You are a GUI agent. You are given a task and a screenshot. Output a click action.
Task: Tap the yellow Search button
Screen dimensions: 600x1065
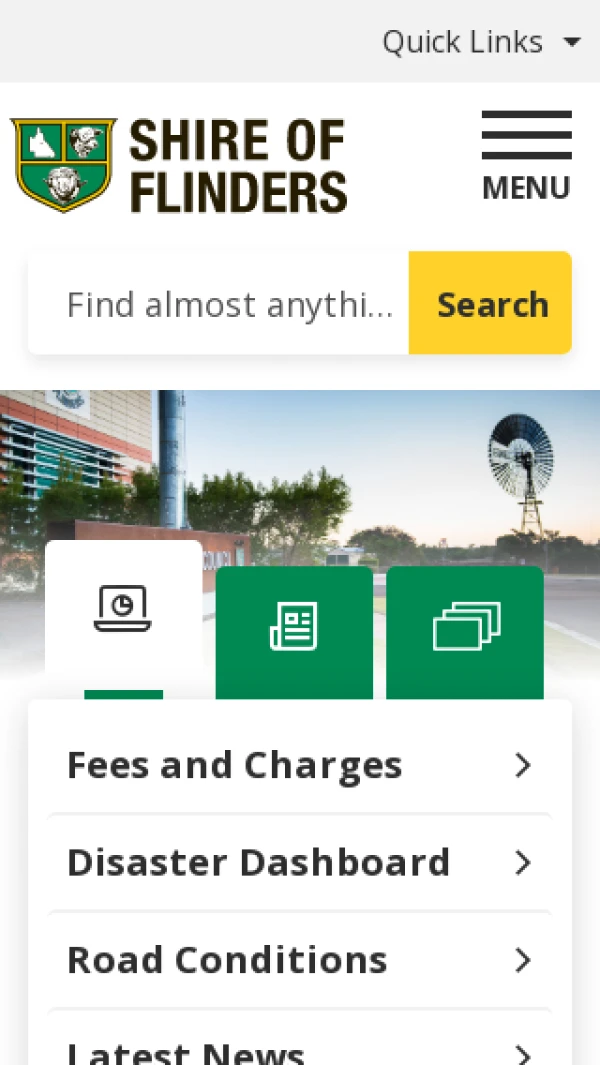click(x=491, y=304)
